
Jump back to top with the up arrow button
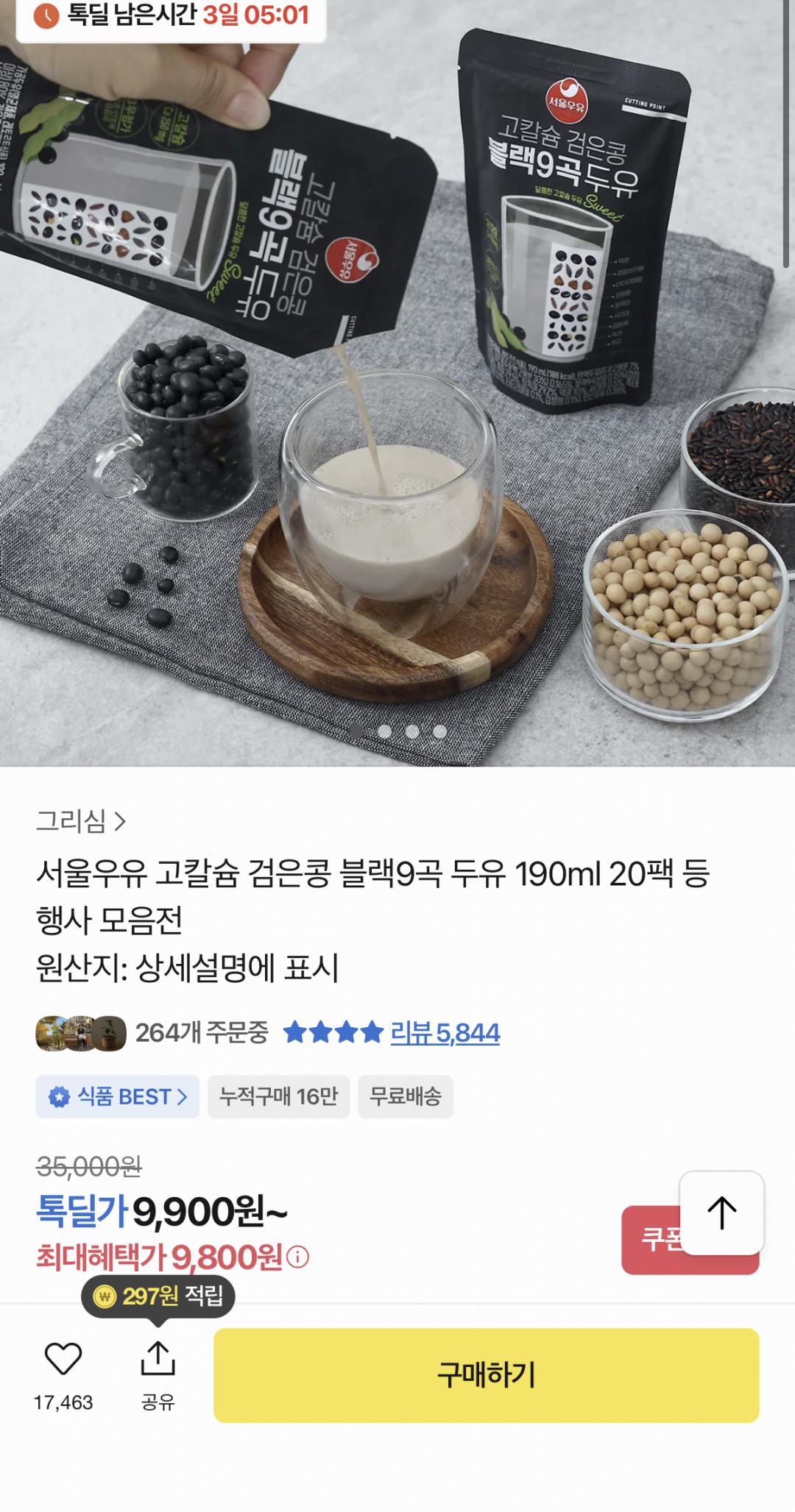point(721,1213)
